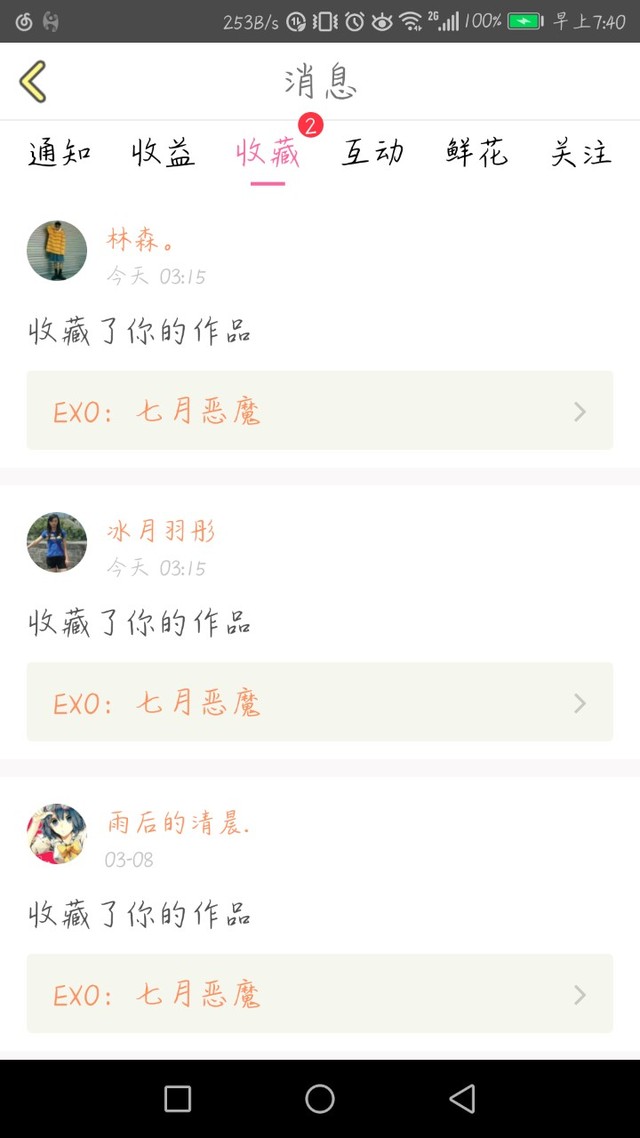Screen dimensions: 640x1138
Task: Tap the system home button
Action: [320, 1099]
